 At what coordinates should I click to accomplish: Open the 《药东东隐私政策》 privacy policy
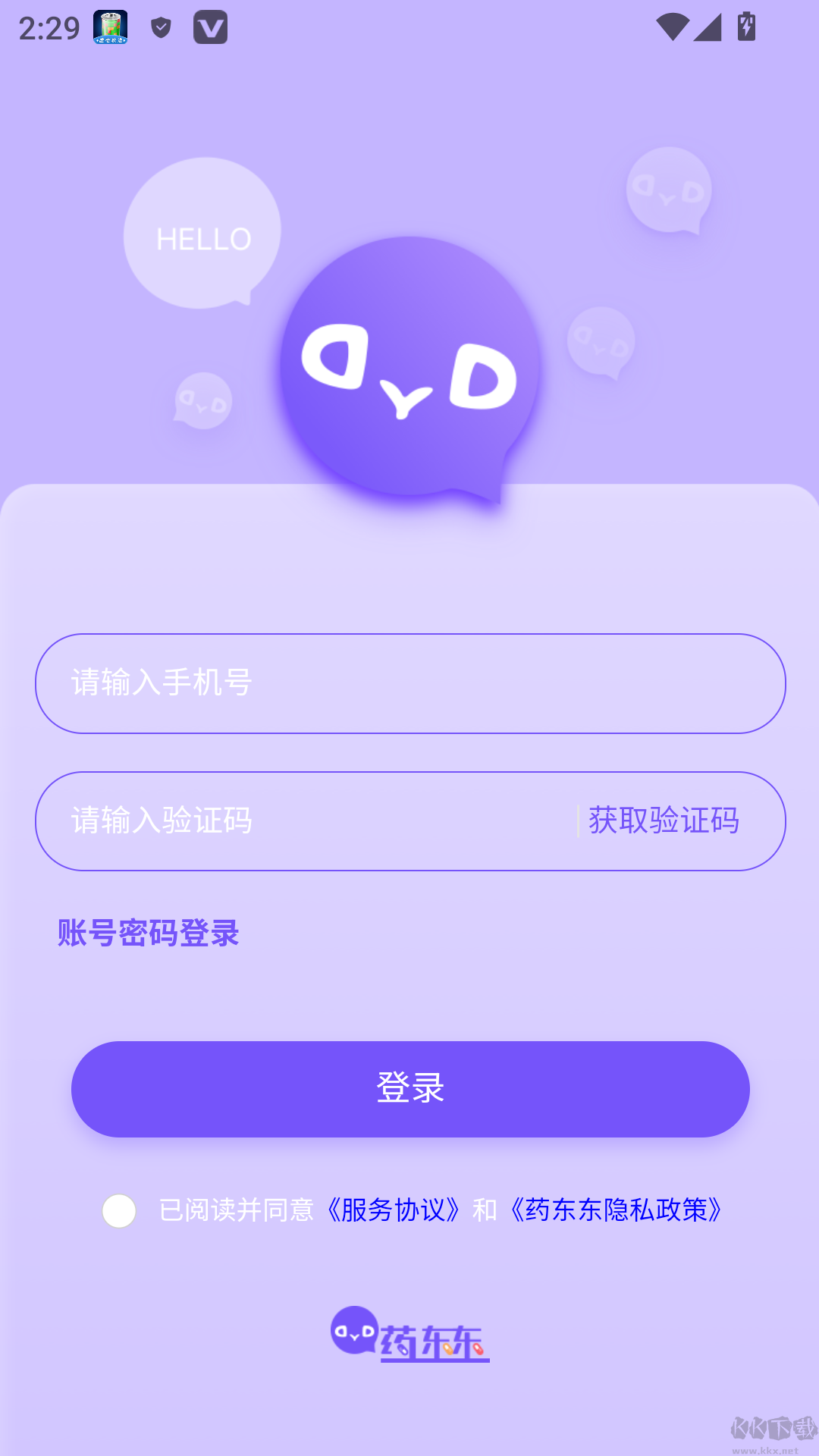tap(618, 1208)
